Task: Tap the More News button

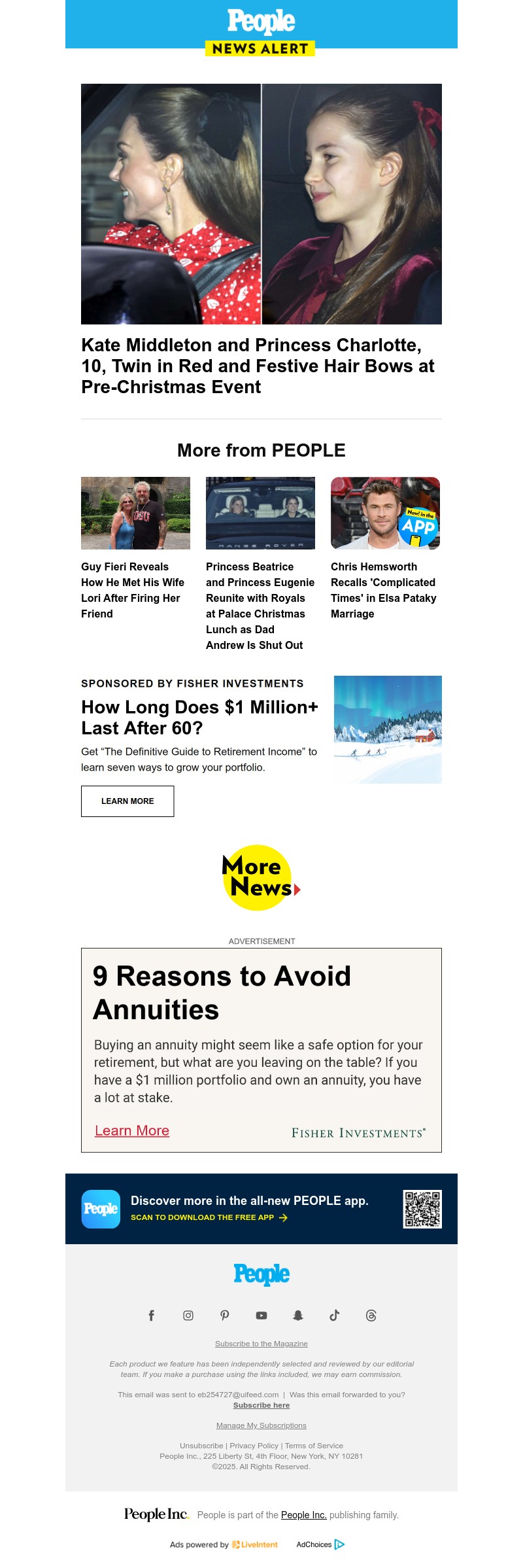Action: pos(261,877)
